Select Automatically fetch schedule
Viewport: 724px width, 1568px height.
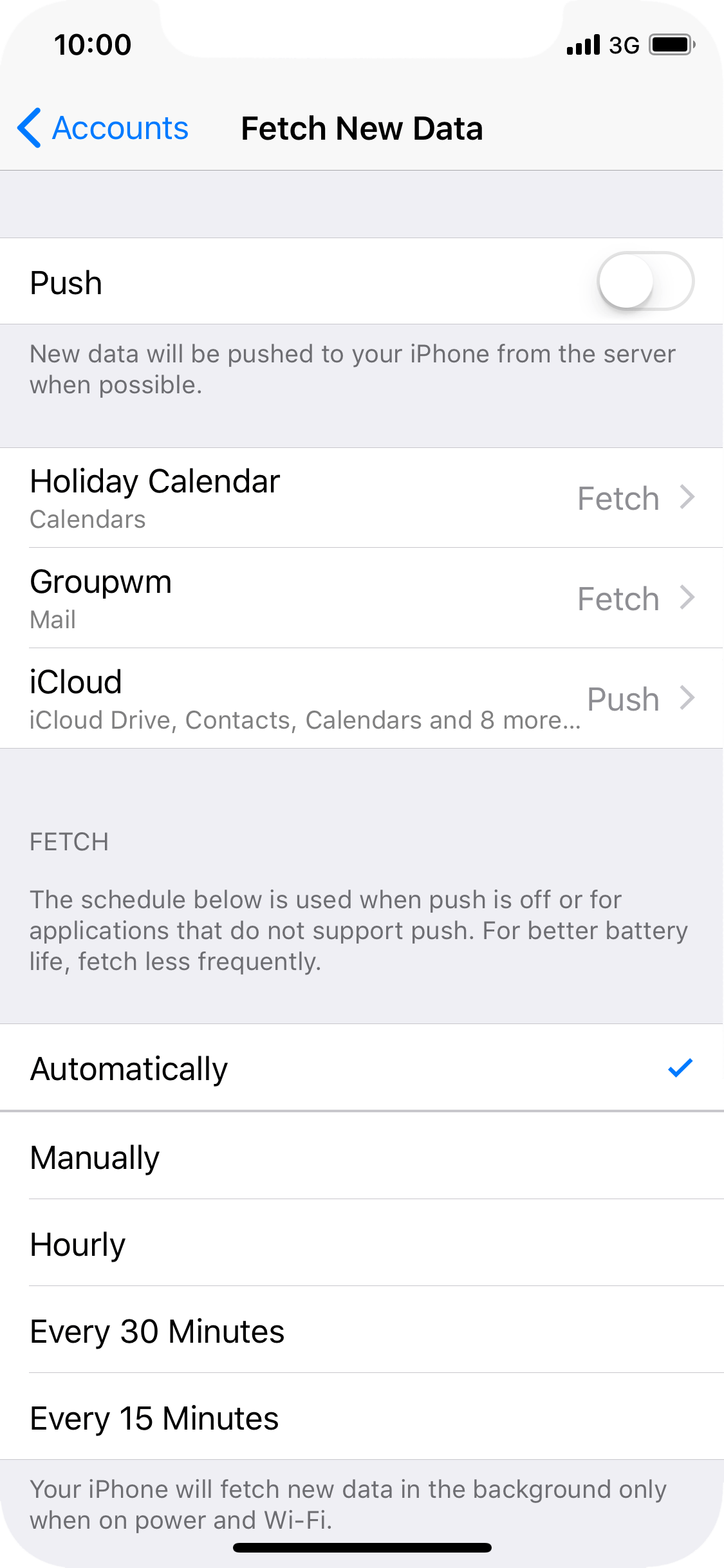(362, 1068)
